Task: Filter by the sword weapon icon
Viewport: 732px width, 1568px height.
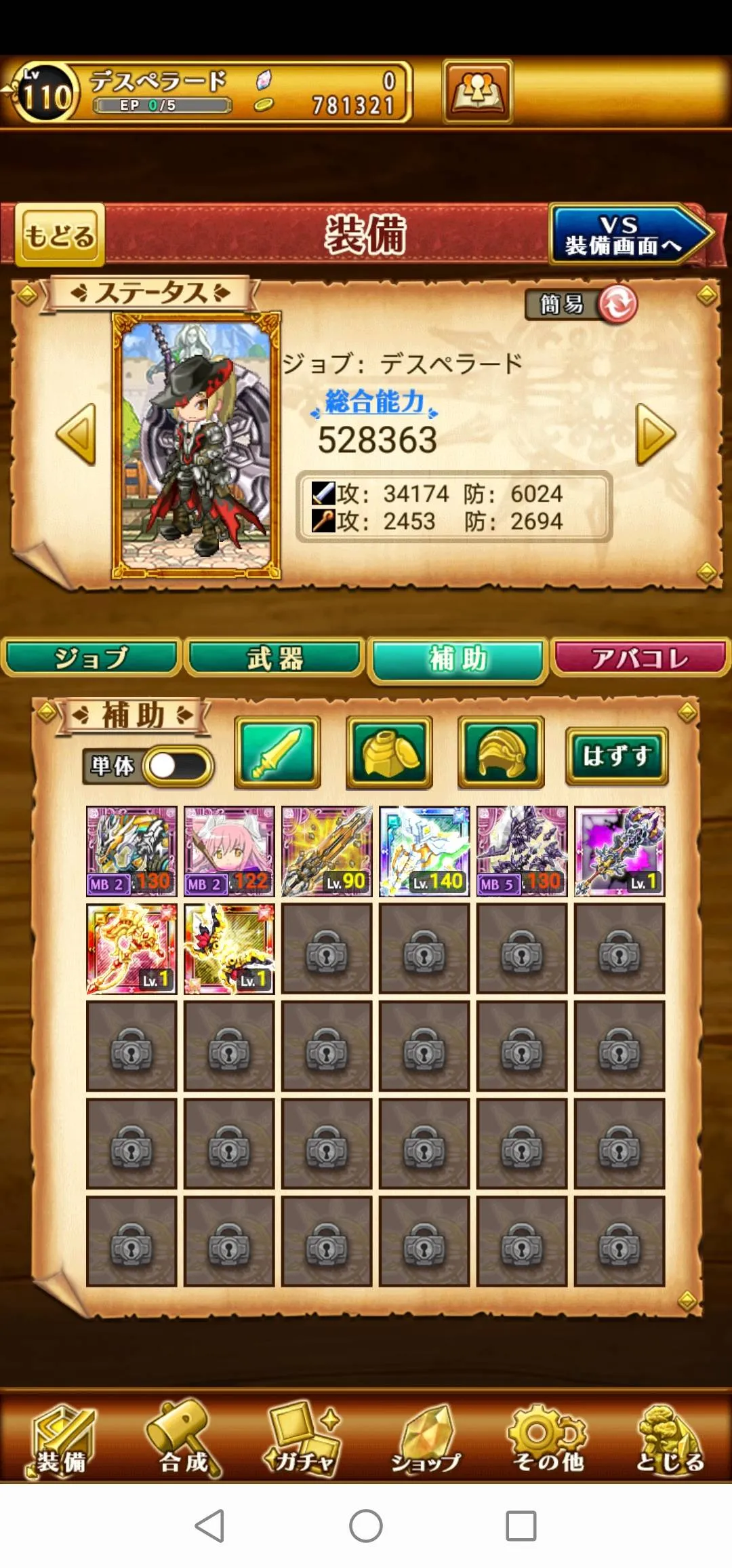Action: pos(277,753)
